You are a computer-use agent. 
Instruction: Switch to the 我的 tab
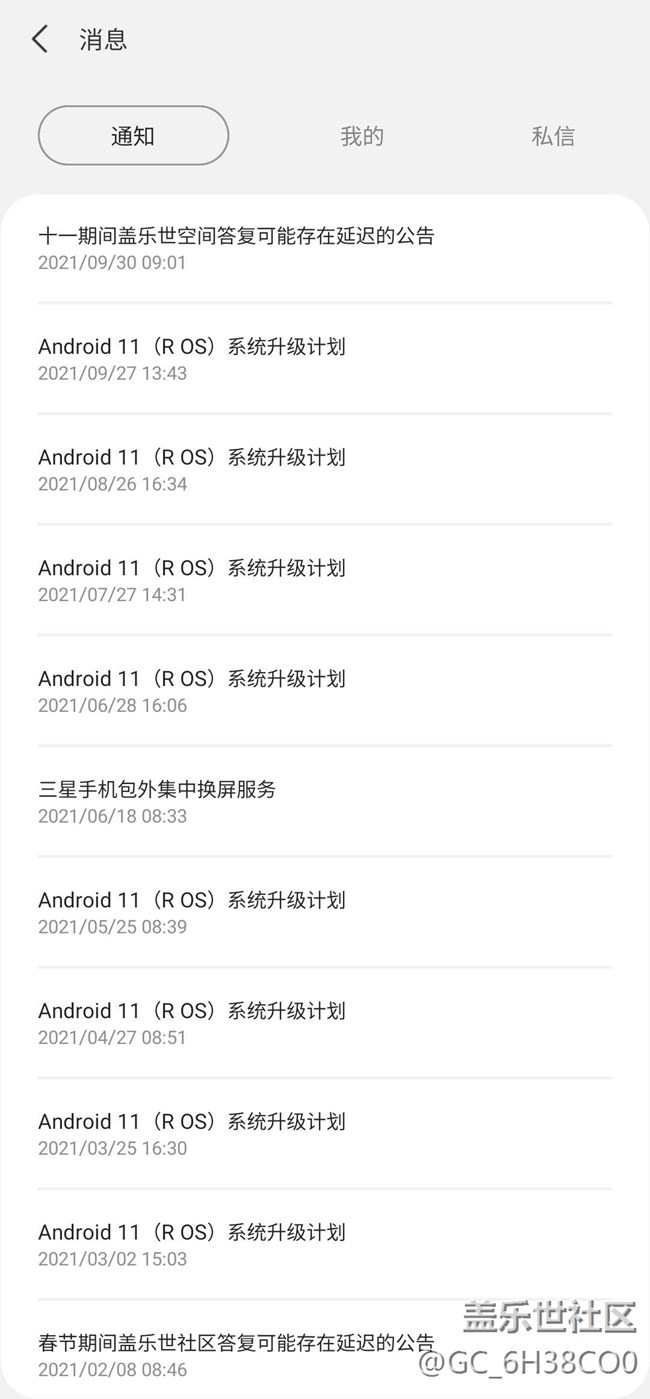361,136
